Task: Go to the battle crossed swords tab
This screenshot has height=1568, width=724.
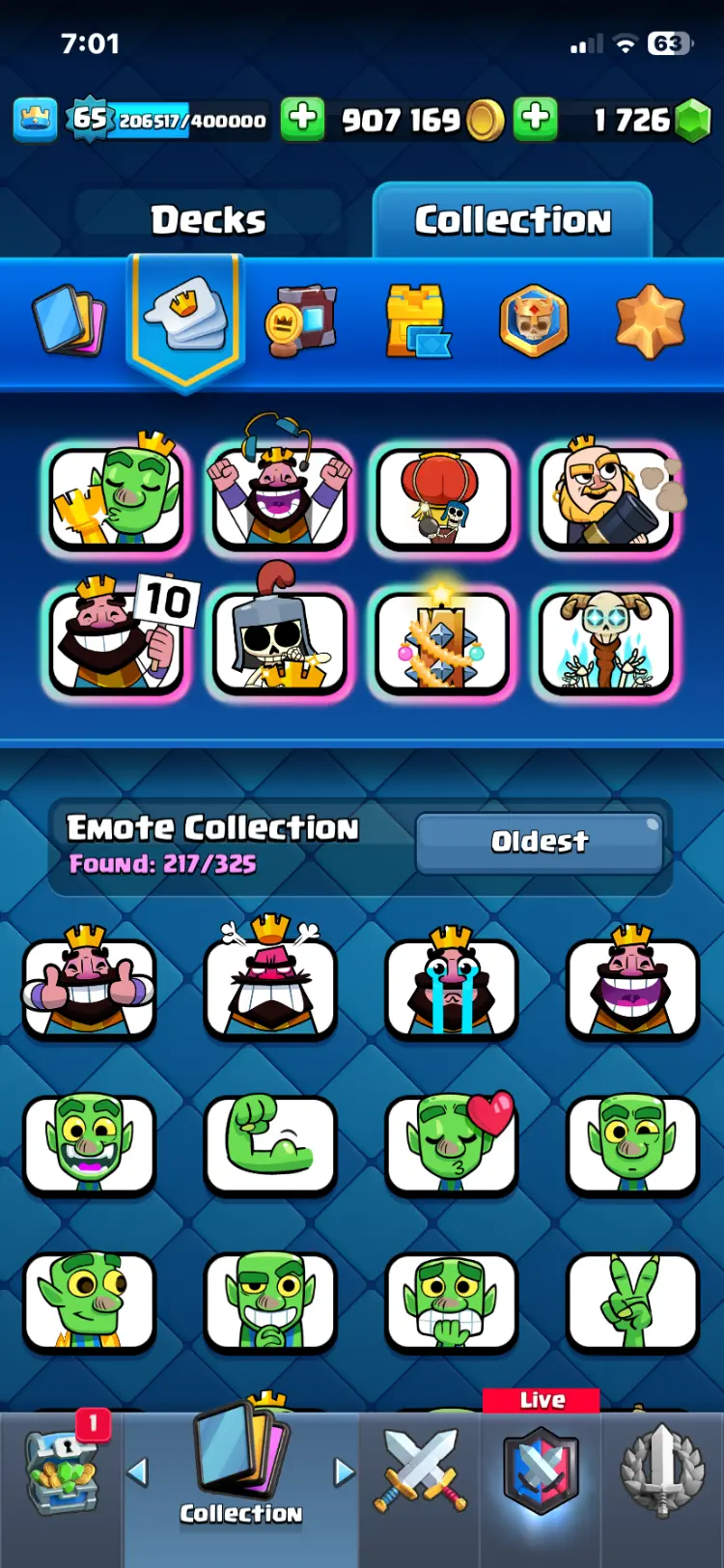Action: click(x=420, y=1472)
